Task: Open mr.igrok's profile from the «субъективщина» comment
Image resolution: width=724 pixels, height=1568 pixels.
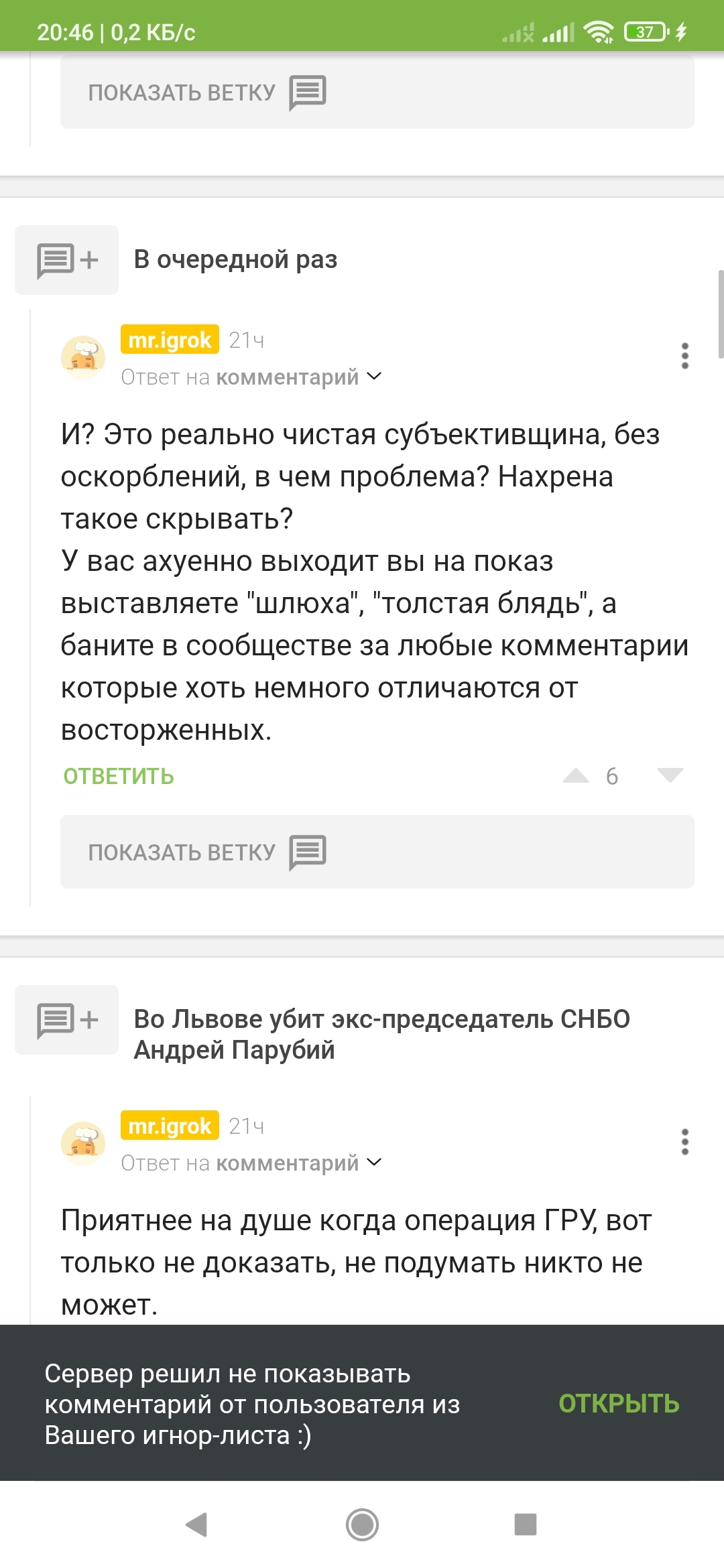Action: tap(170, 340)
